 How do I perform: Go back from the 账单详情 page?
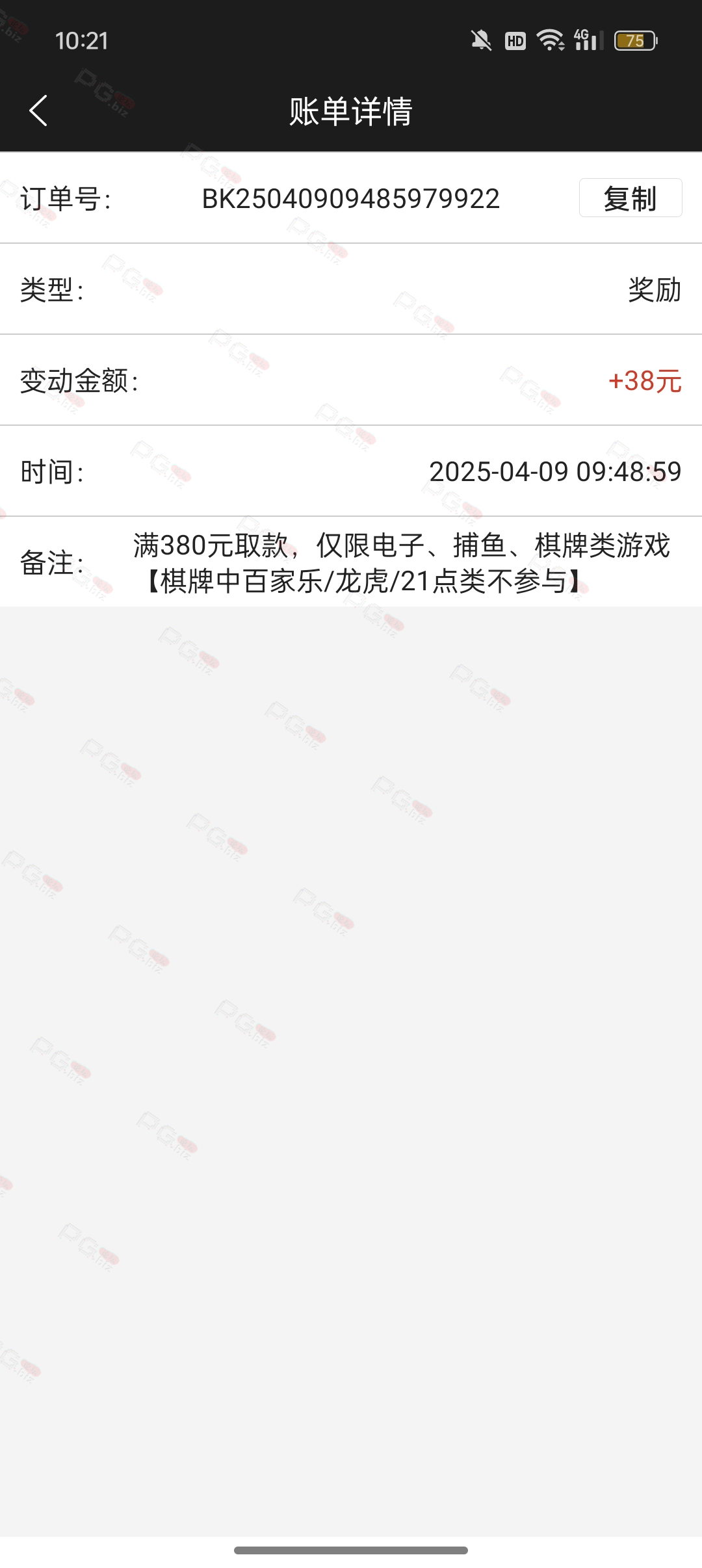pyautogui.click(x=39, y=111)
